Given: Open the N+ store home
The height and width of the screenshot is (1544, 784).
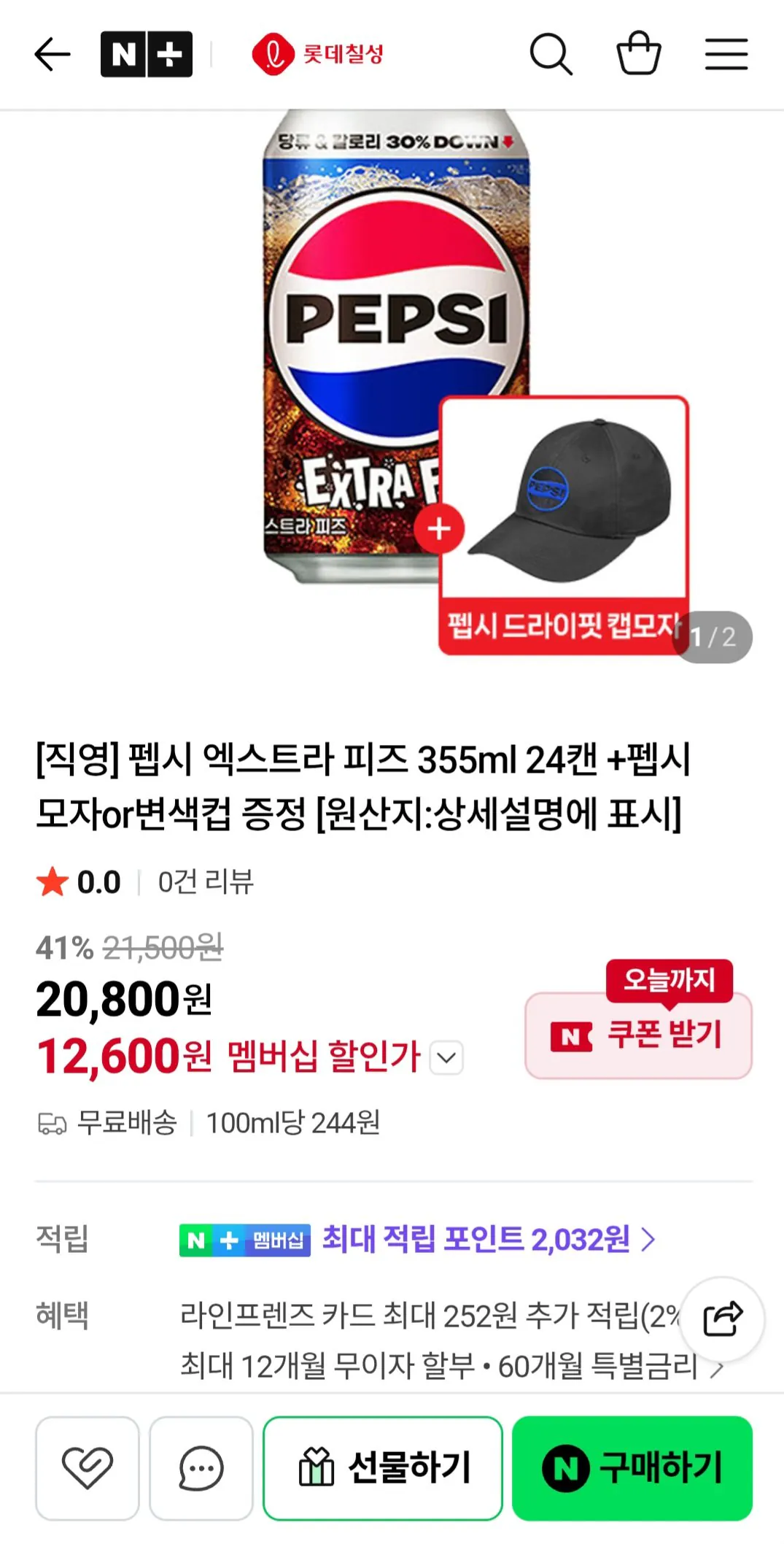Looking at the screenshot, I should coord(147,54).
